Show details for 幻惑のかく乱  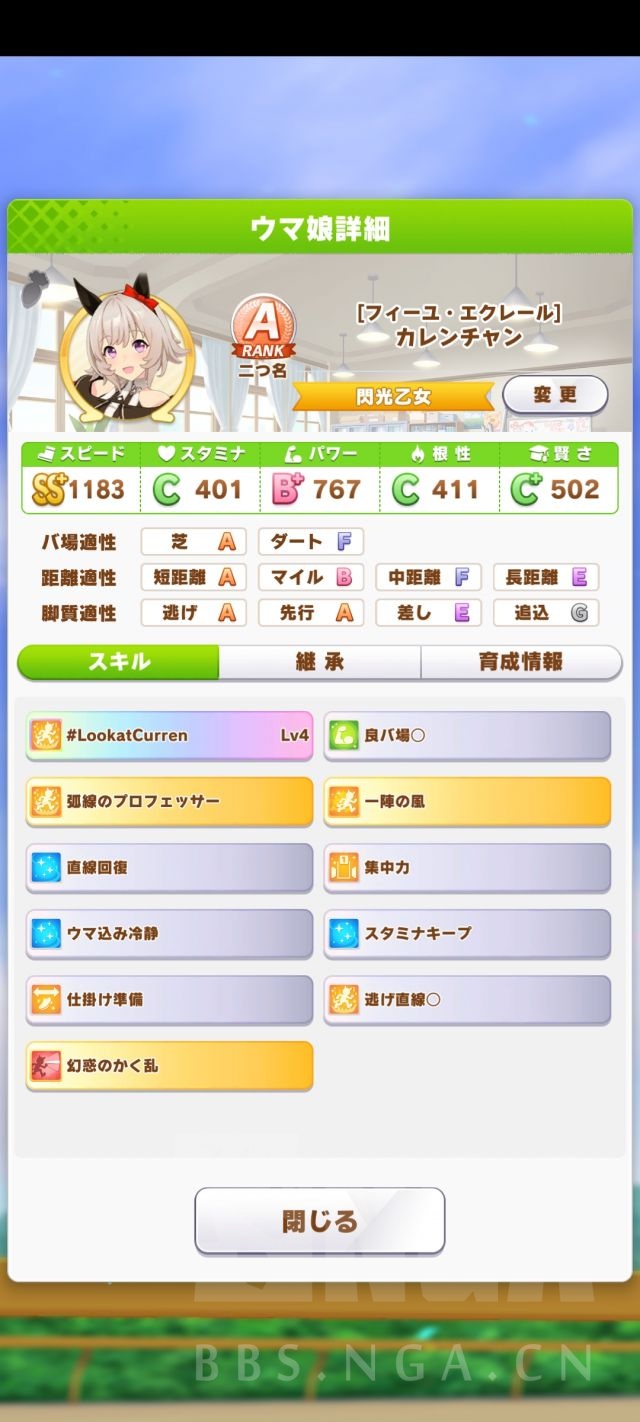(x=169, y=1066)
